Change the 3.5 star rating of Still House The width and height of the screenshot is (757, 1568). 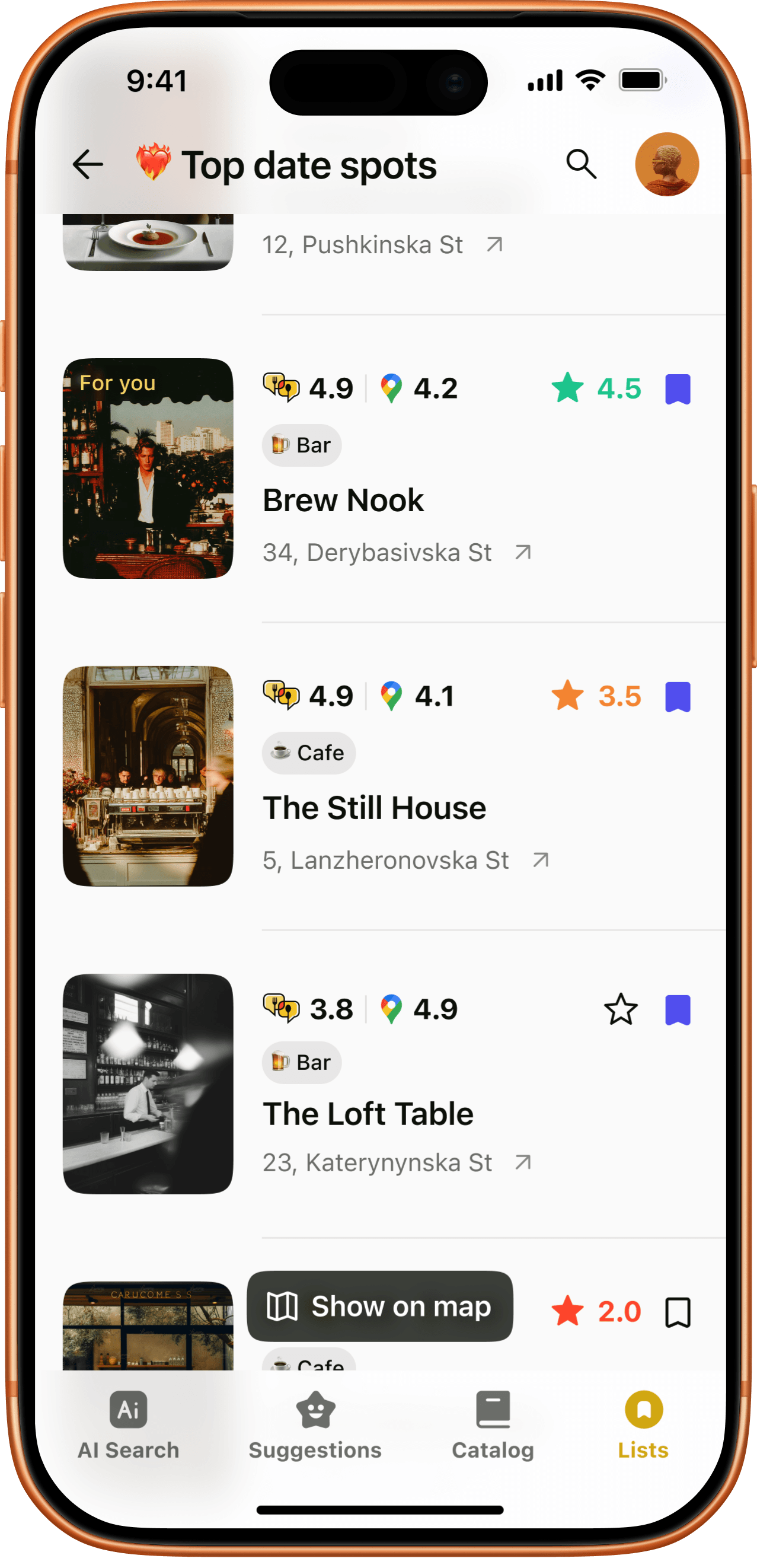[x=568, y=695]
